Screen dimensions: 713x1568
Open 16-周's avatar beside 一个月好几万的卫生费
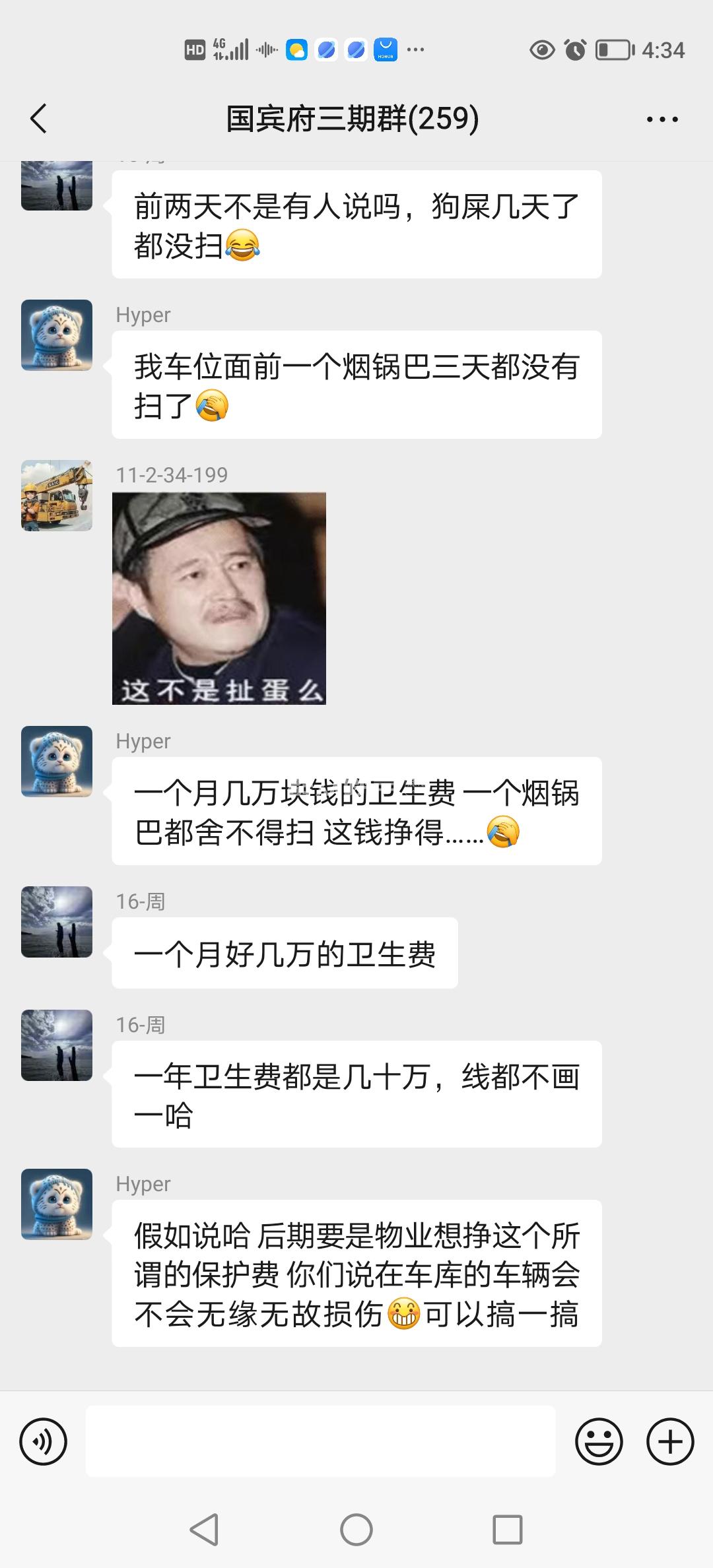coord(57,922)
